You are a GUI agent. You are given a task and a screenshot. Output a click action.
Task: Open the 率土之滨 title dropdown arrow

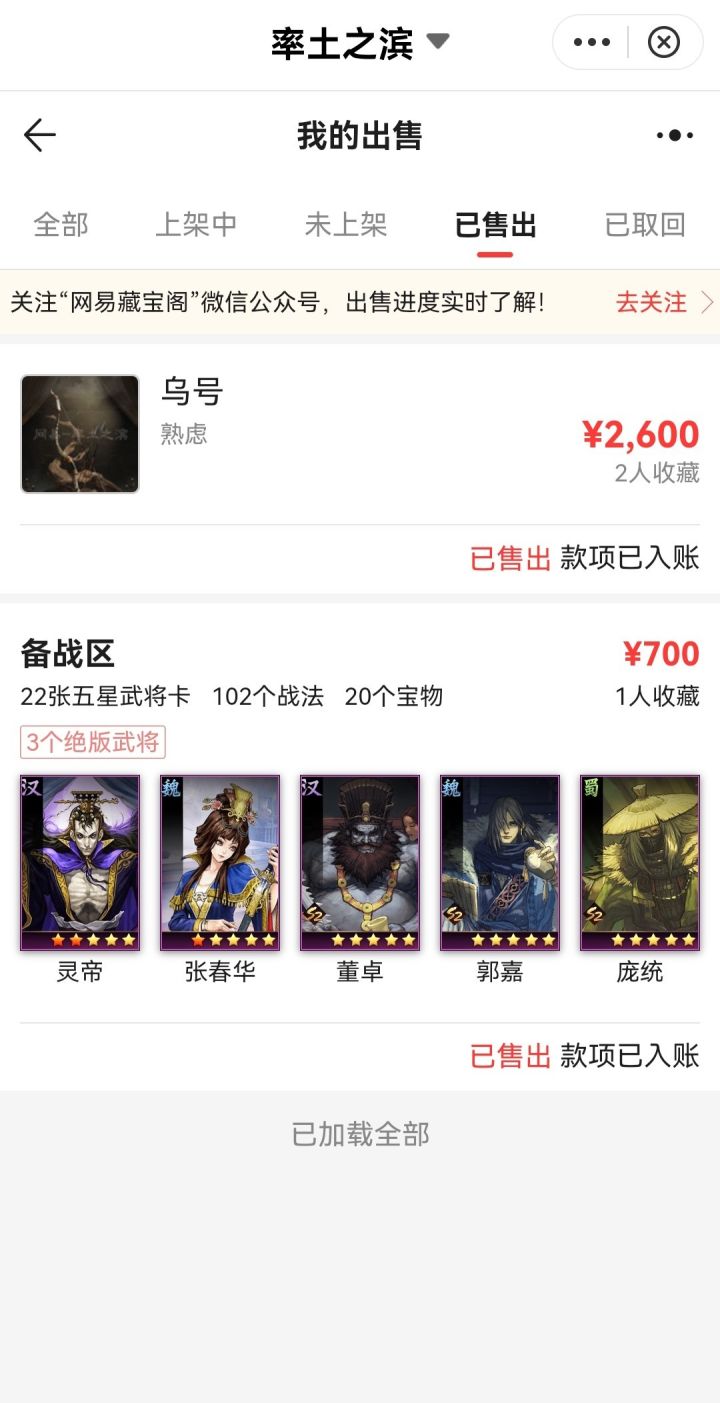(x=436, y=43)
